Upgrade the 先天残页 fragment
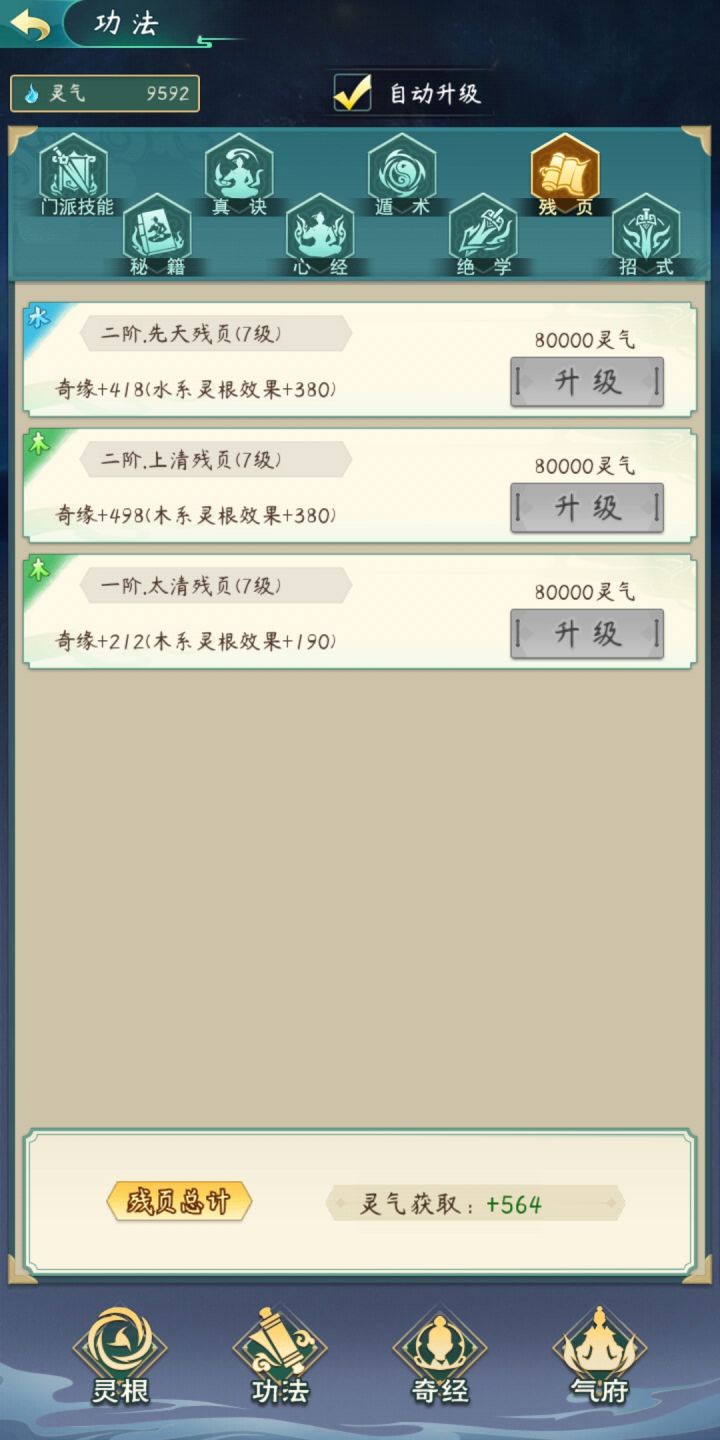This screenshot has height=1440, width=720. [x=586, y=381]
